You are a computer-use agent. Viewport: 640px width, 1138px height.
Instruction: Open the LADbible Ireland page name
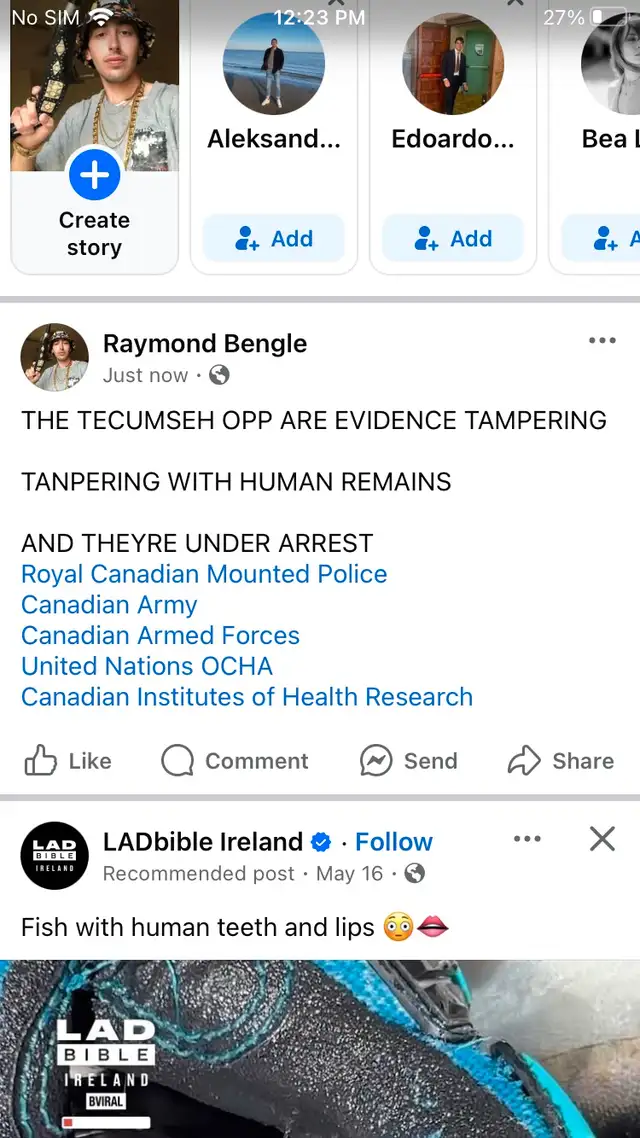click(203, 842)
